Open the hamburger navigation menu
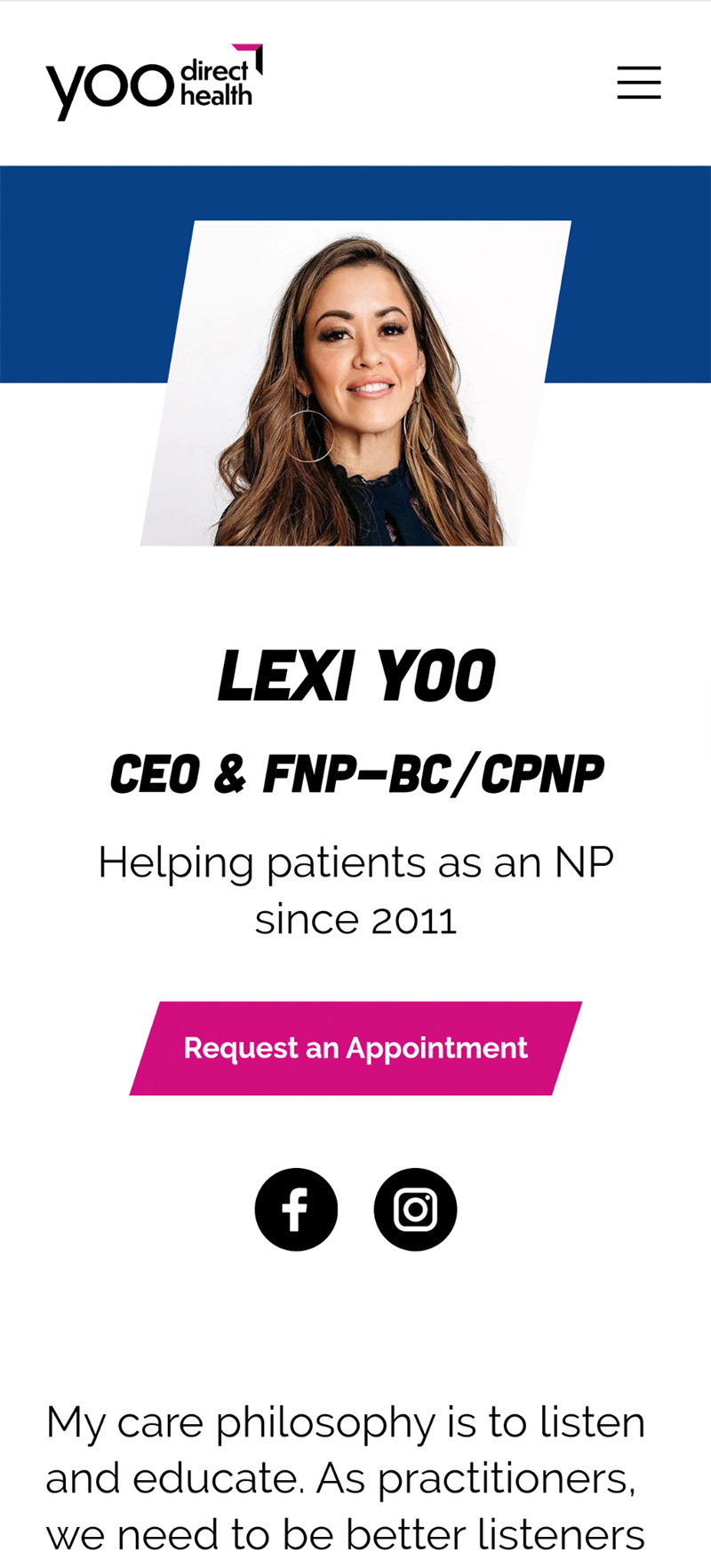Screen dimensions: 711x1568 click(639, 83)
